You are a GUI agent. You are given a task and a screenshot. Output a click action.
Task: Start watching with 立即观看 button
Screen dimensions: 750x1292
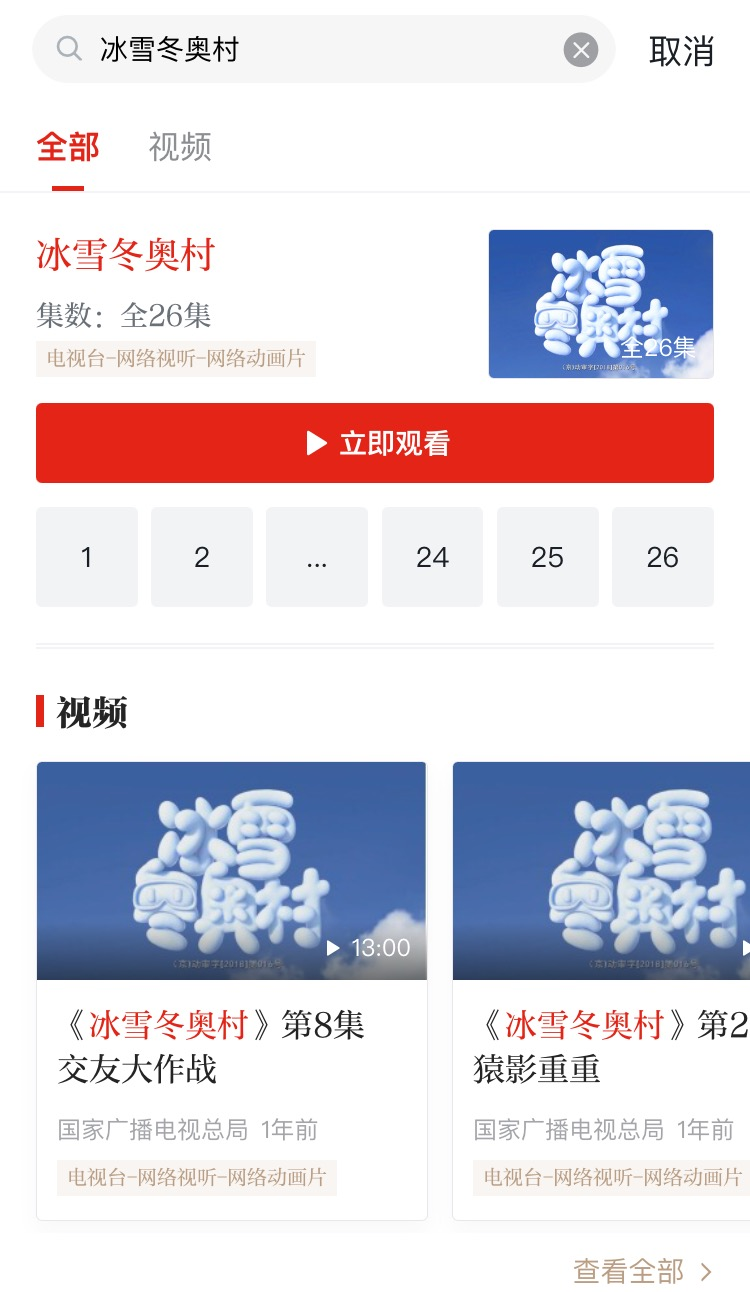(x=375, y=443)
